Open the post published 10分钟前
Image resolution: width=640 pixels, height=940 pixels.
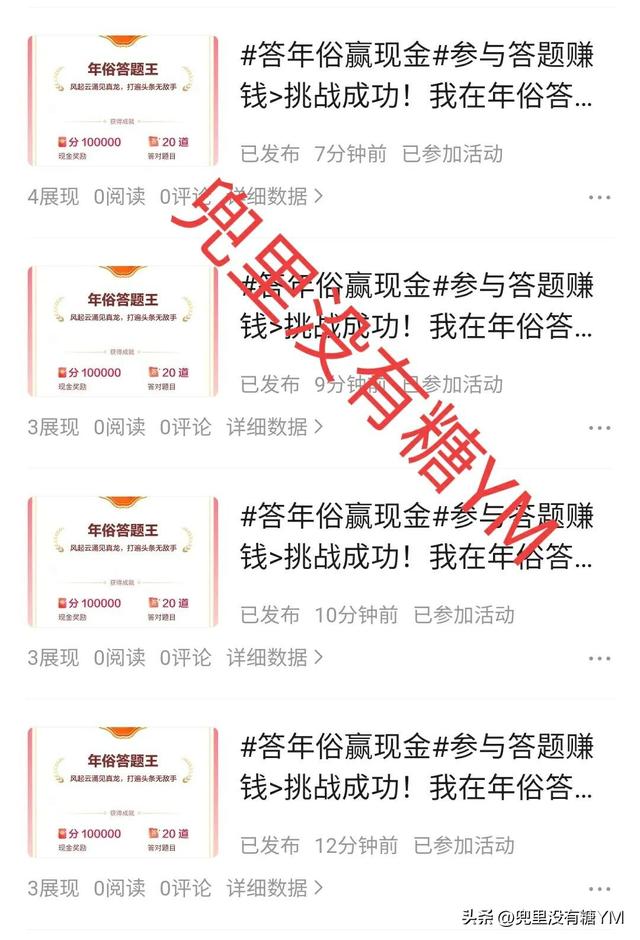[x=417, y=537]
